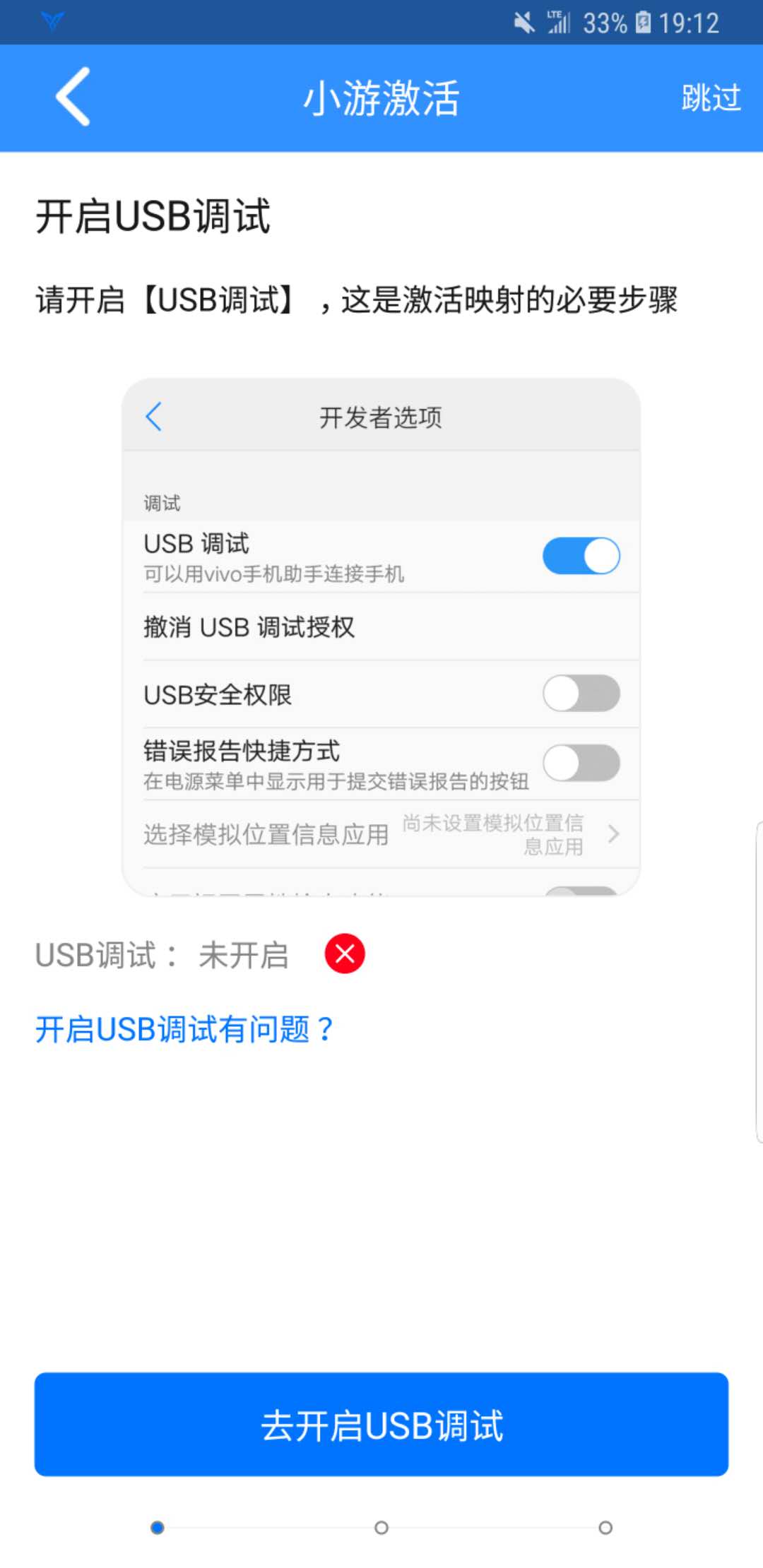Expand 选择模拟位置信息应用 via its chevron
Screen dimensions: 763x1568
pos(614,834)
